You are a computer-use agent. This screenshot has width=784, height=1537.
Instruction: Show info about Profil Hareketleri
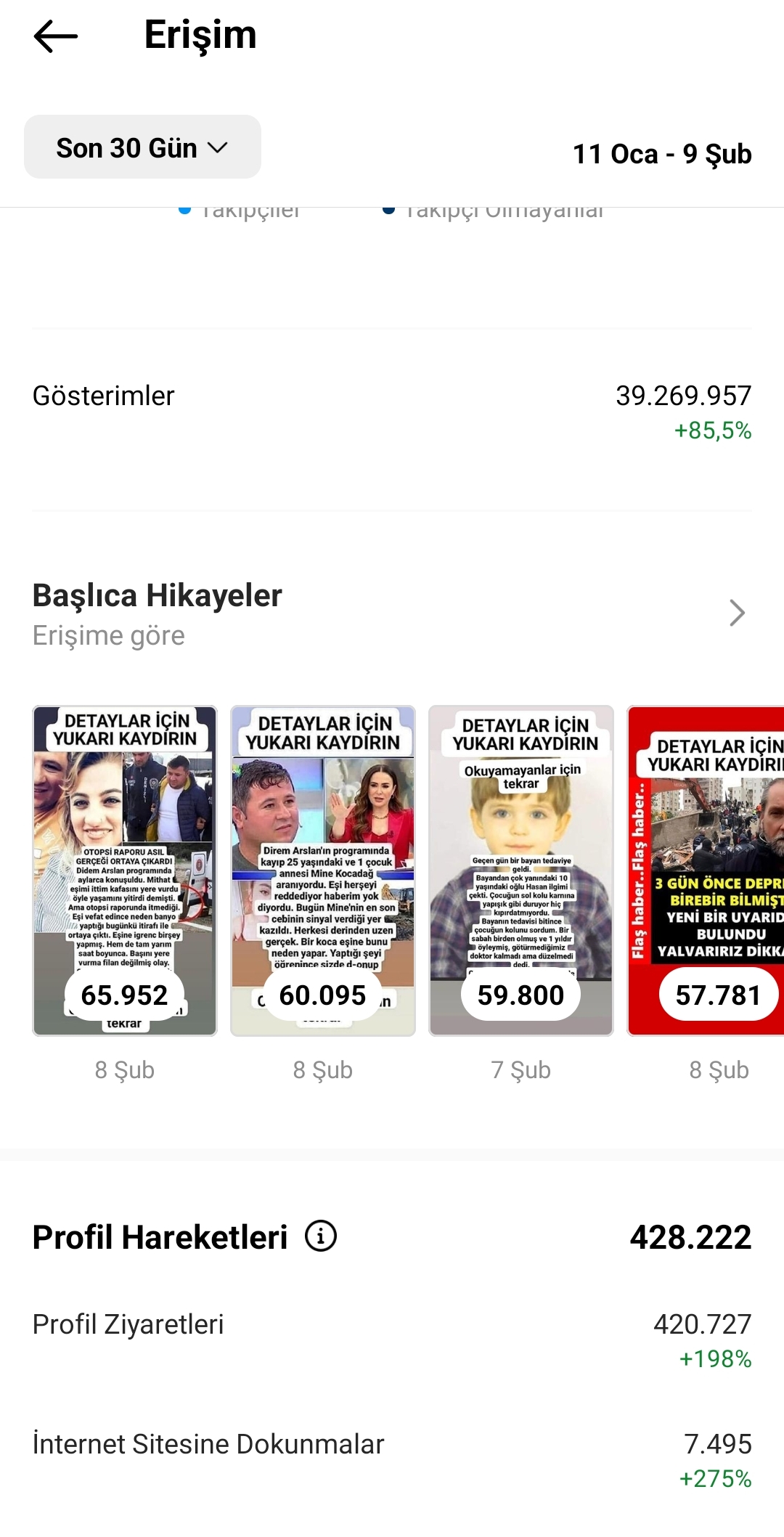pyautogui.click(x=321, y=1236)
